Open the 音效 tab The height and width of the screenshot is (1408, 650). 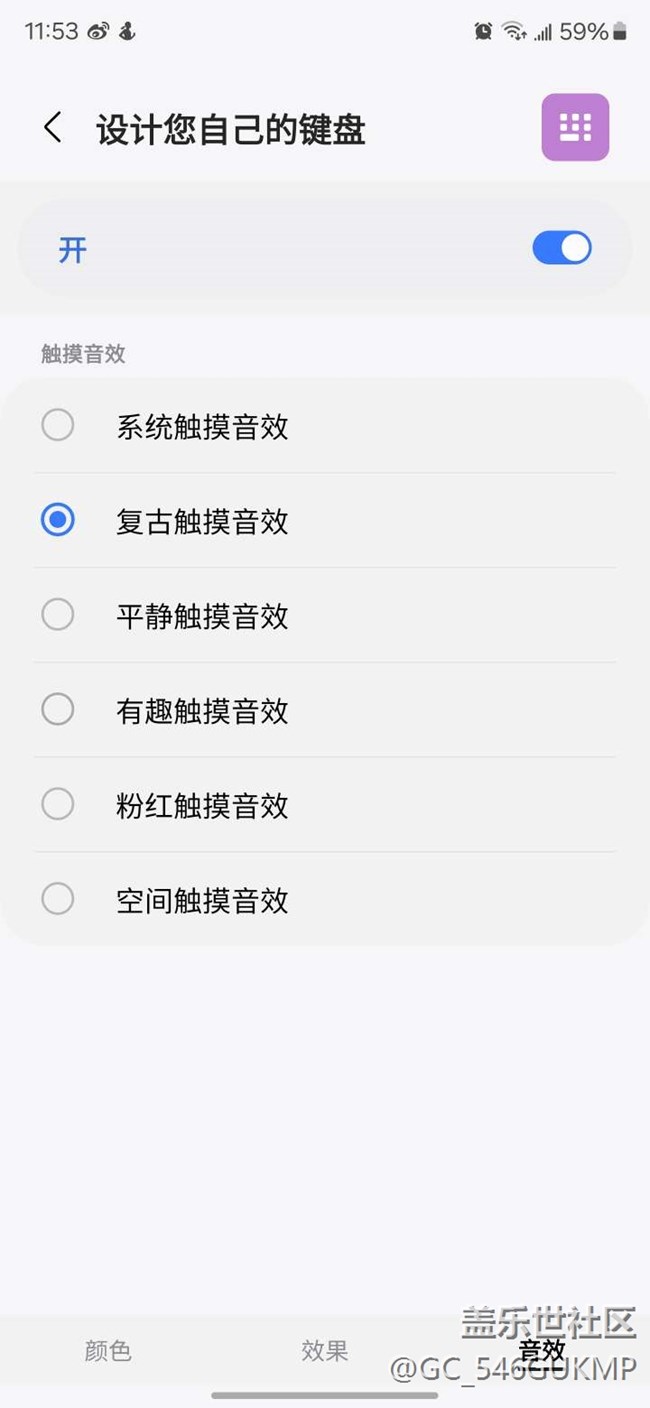[x=541, y=1351]
